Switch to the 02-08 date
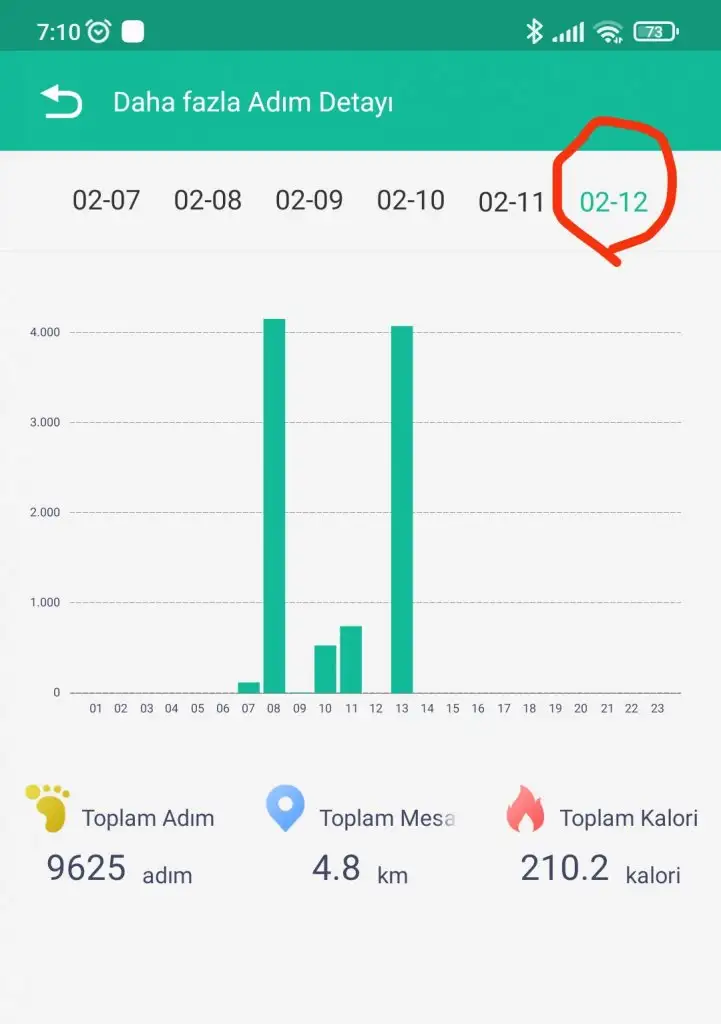Viewport: 721px width, 1024px height. pos(208,200)
